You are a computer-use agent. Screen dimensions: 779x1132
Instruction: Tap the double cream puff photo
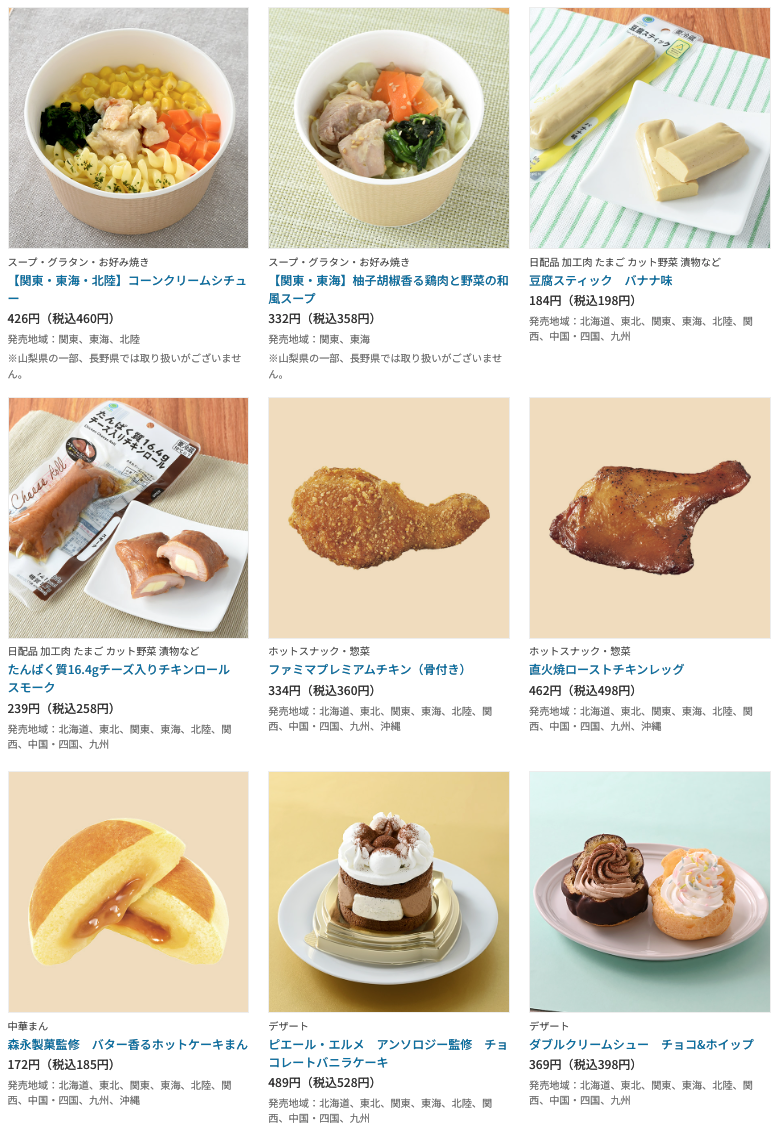pyautogui.click(x=649, y=891)
